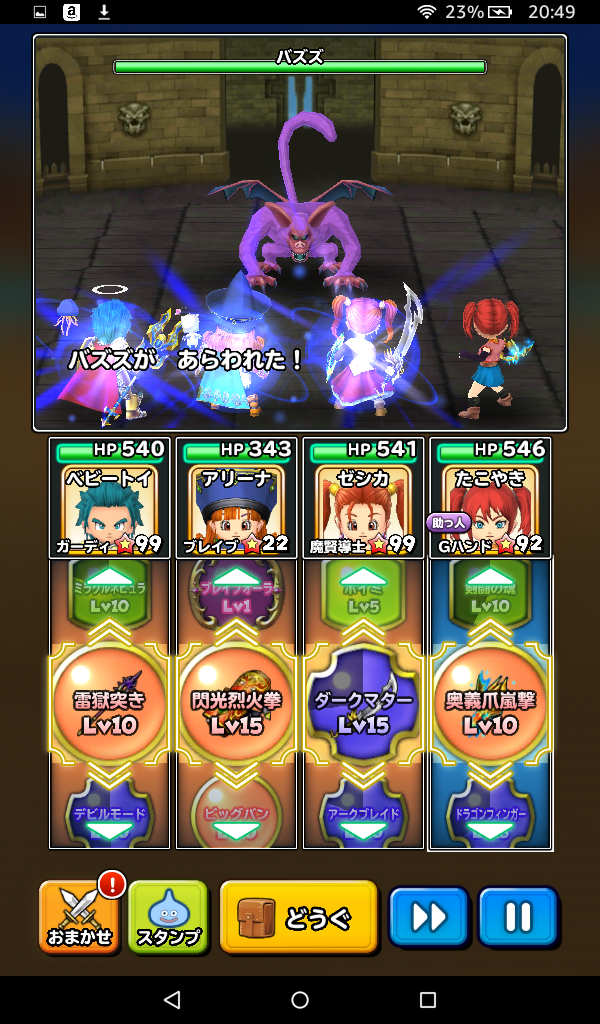Go back with the system back button
Screen dimensions: 600x1024
(172, 1000)
